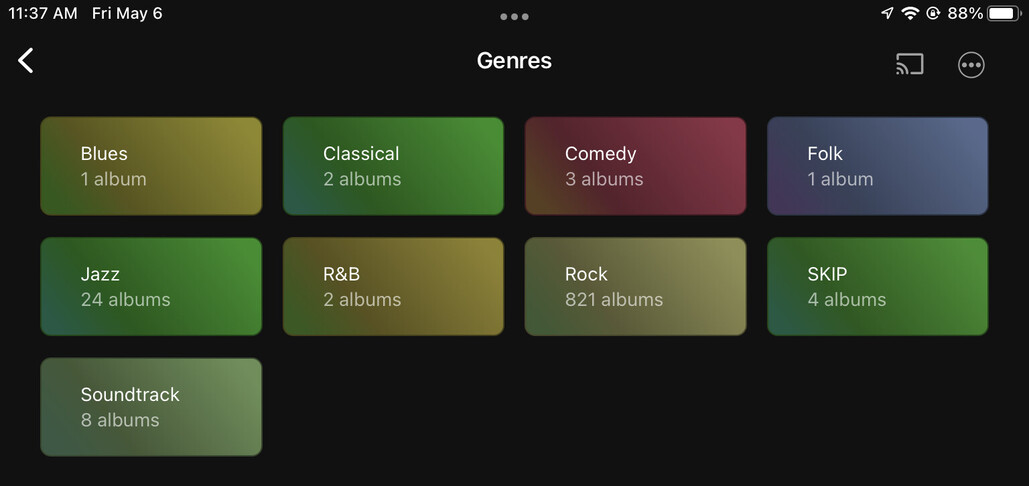Select the Comedy genre card
Screen dimensions: 1029x486
point(635,166)
